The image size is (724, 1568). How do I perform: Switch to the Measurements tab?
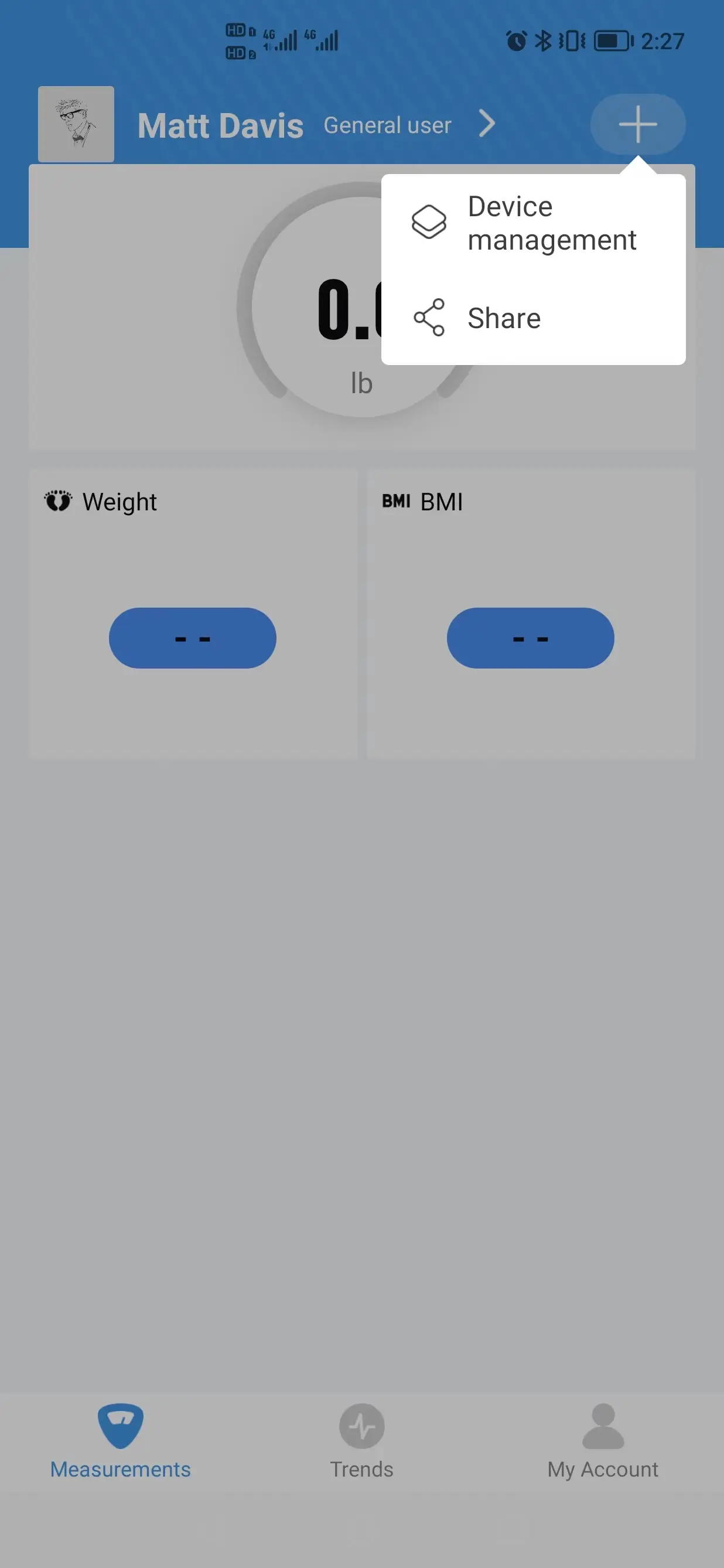click(121, 1441)
